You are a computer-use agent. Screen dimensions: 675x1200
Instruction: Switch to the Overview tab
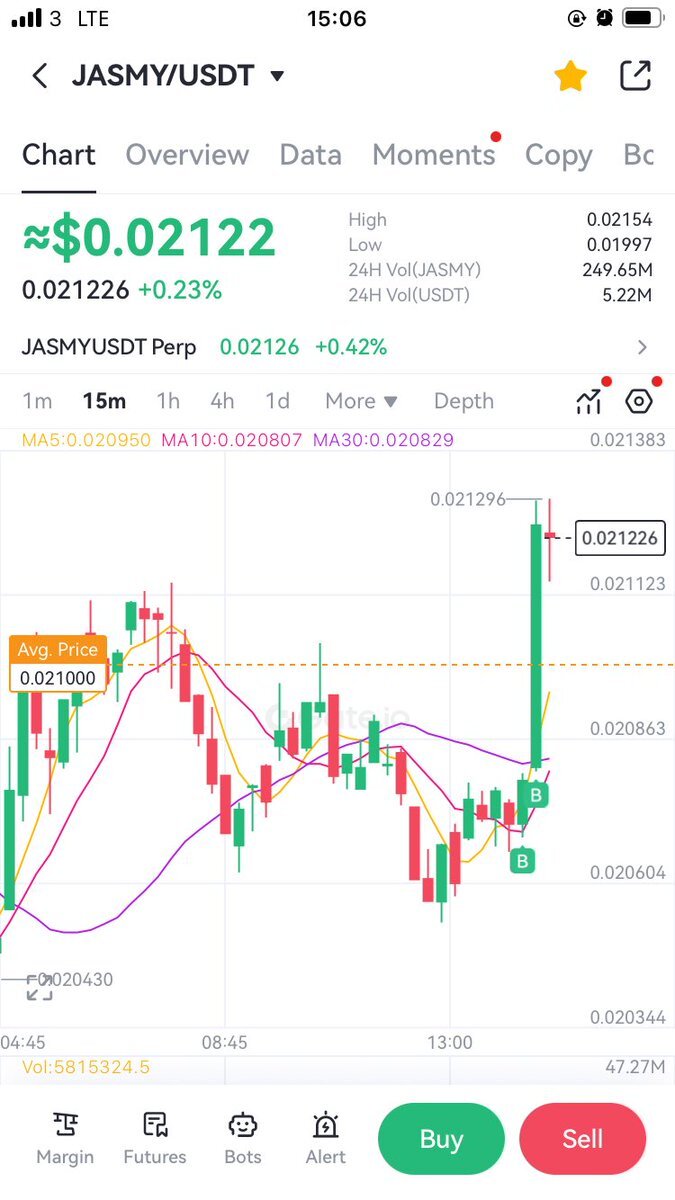[x=187, y=155]
